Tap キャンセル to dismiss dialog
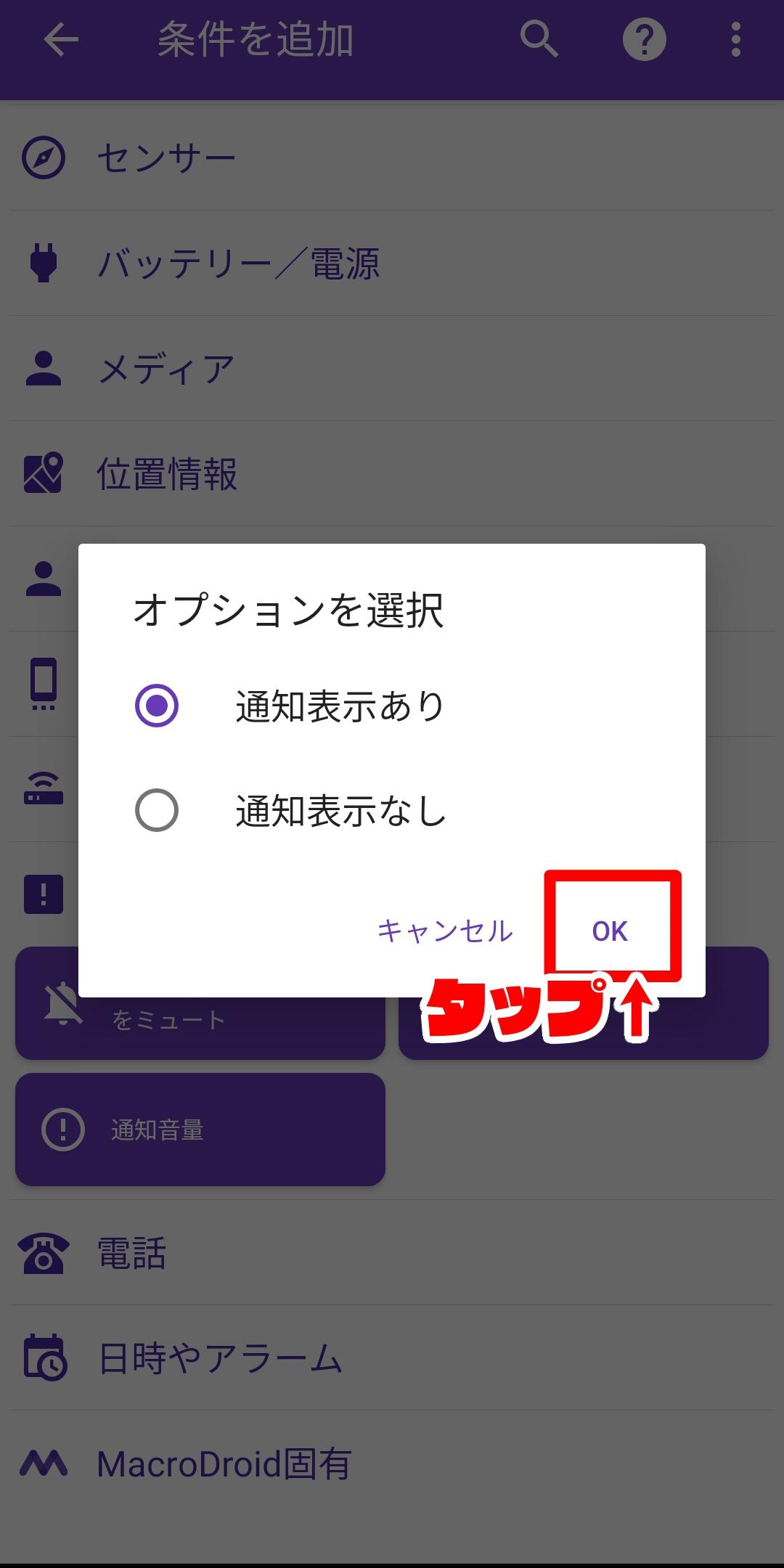The width and height of the screenshot is (784, 1568). (445, 931)
